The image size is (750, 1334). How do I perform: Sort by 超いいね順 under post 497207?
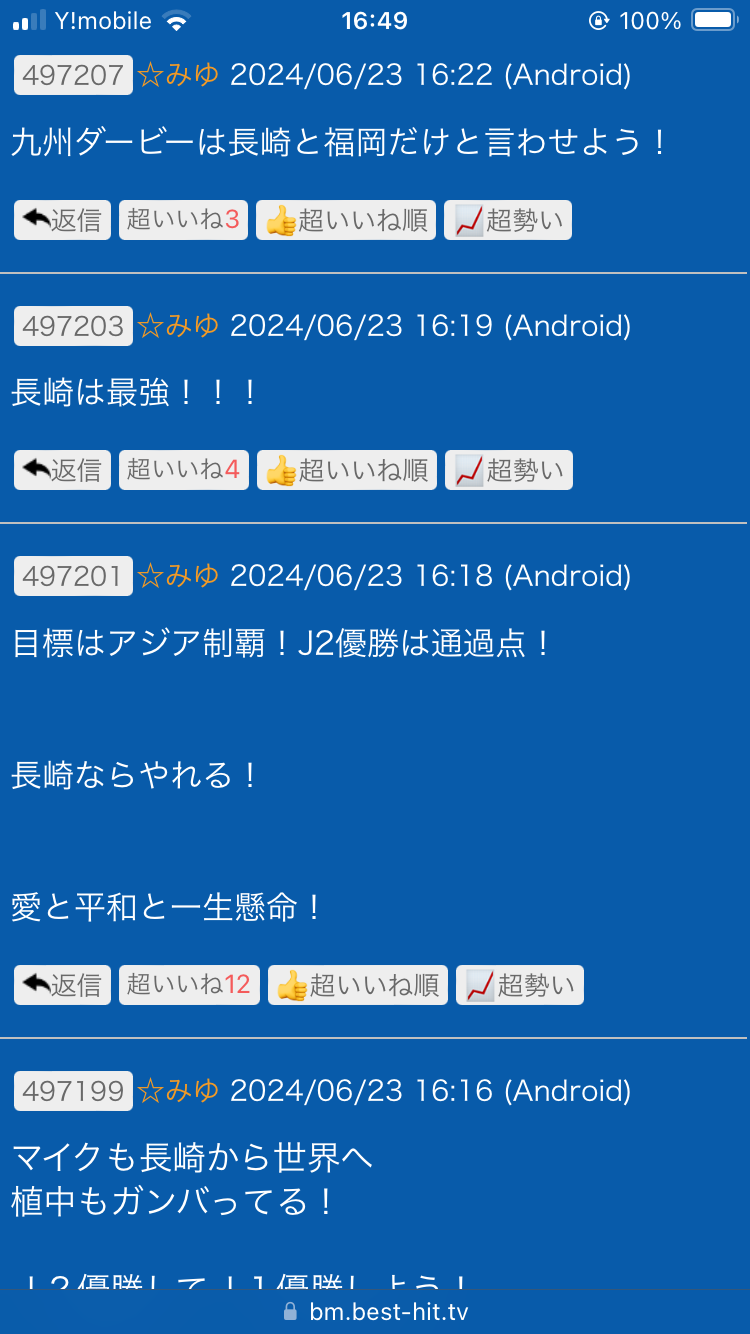coord(346,220)
